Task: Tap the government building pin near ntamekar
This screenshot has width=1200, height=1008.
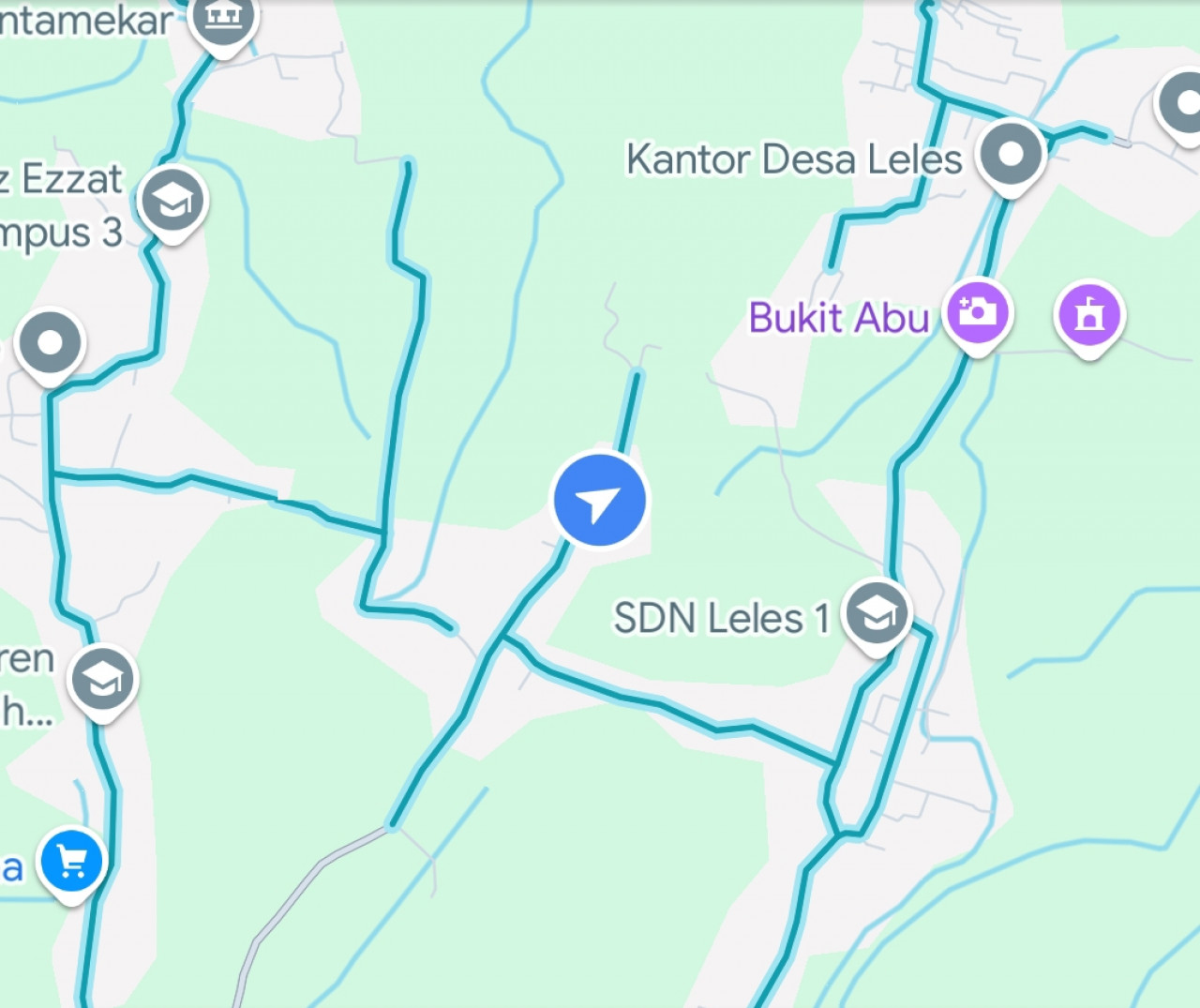Action: coord(222,19)
